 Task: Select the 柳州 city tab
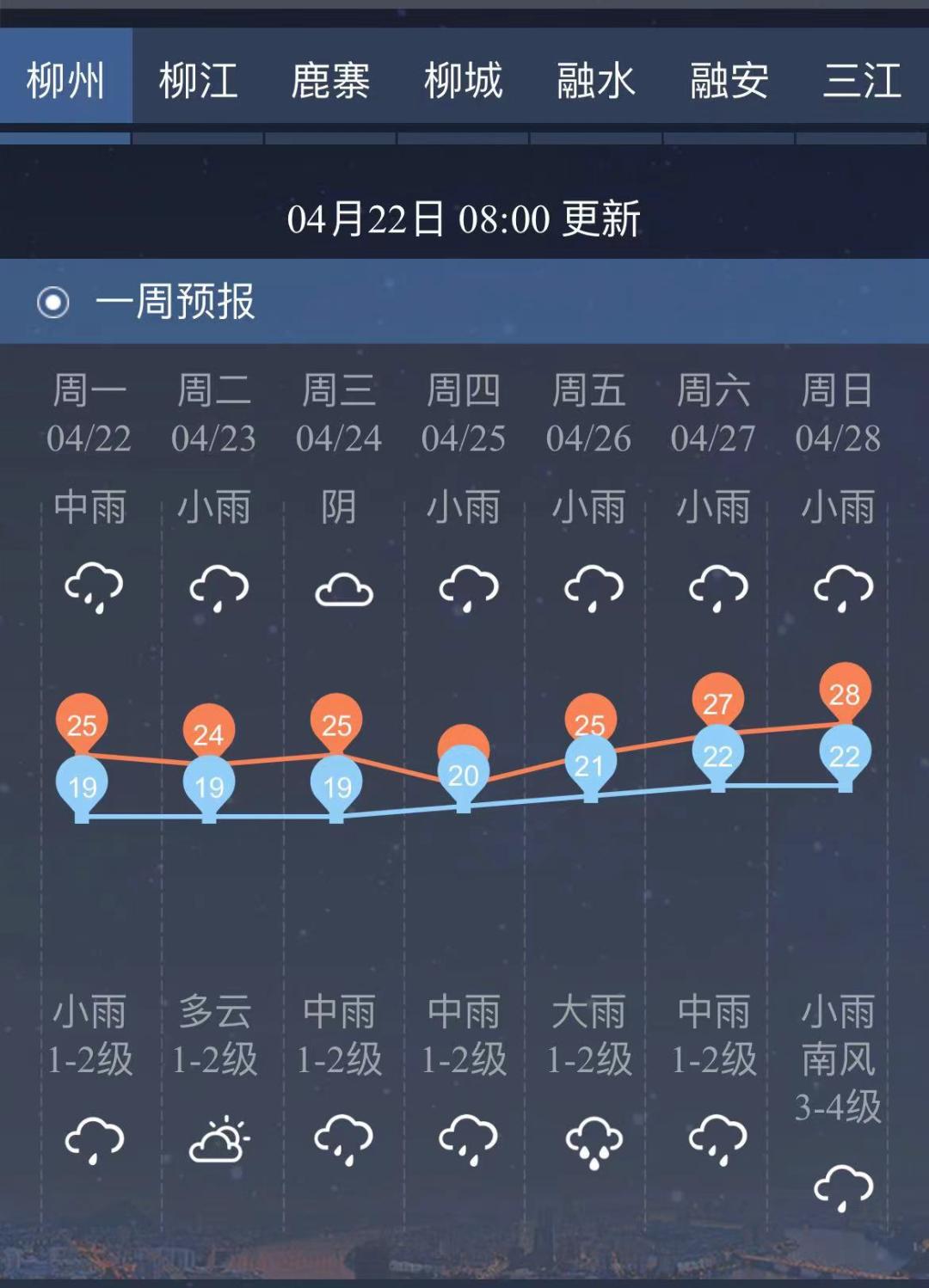click(65, 81)
